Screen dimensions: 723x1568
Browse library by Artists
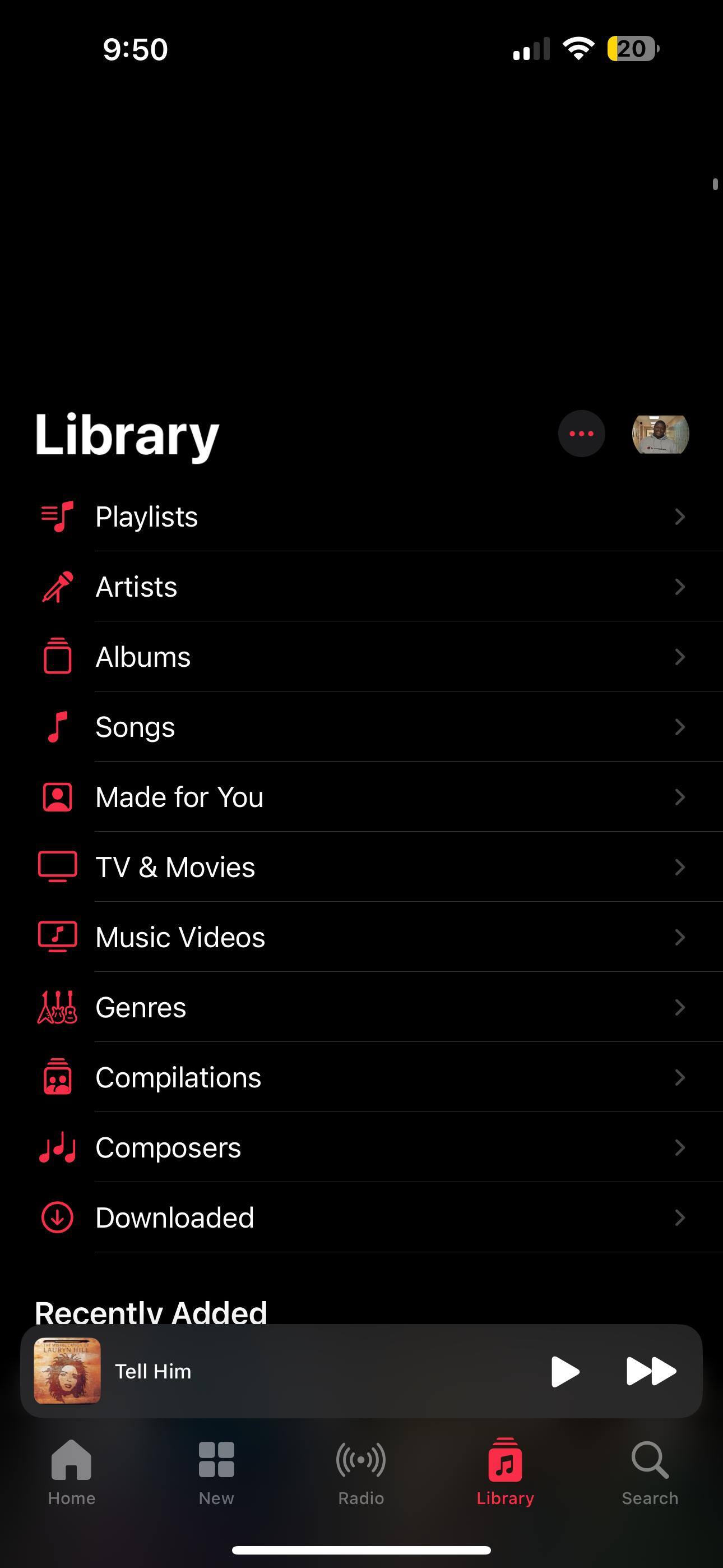[361, 587]
